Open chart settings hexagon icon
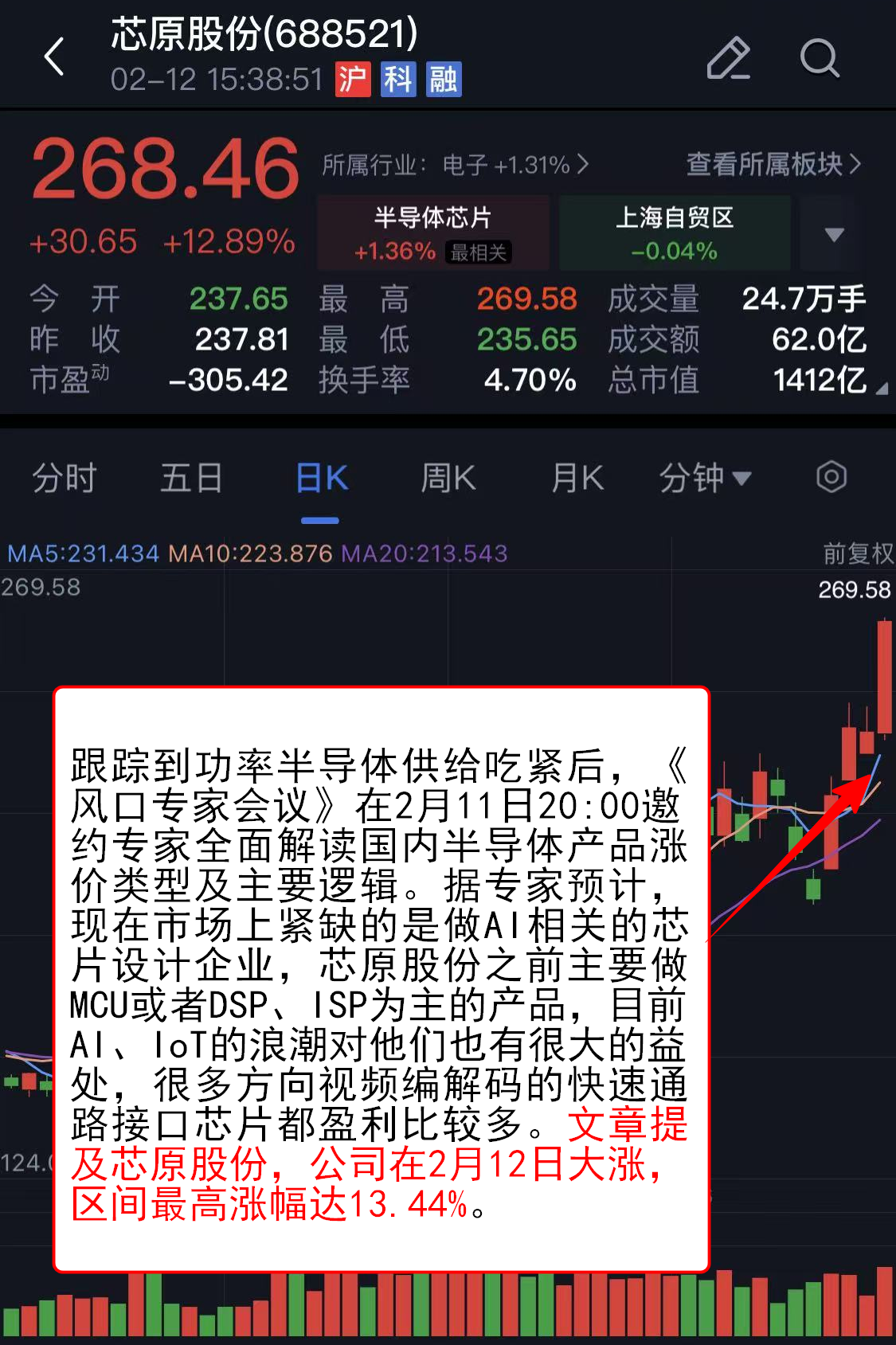Screen dimensions: 896x1345 831,478
